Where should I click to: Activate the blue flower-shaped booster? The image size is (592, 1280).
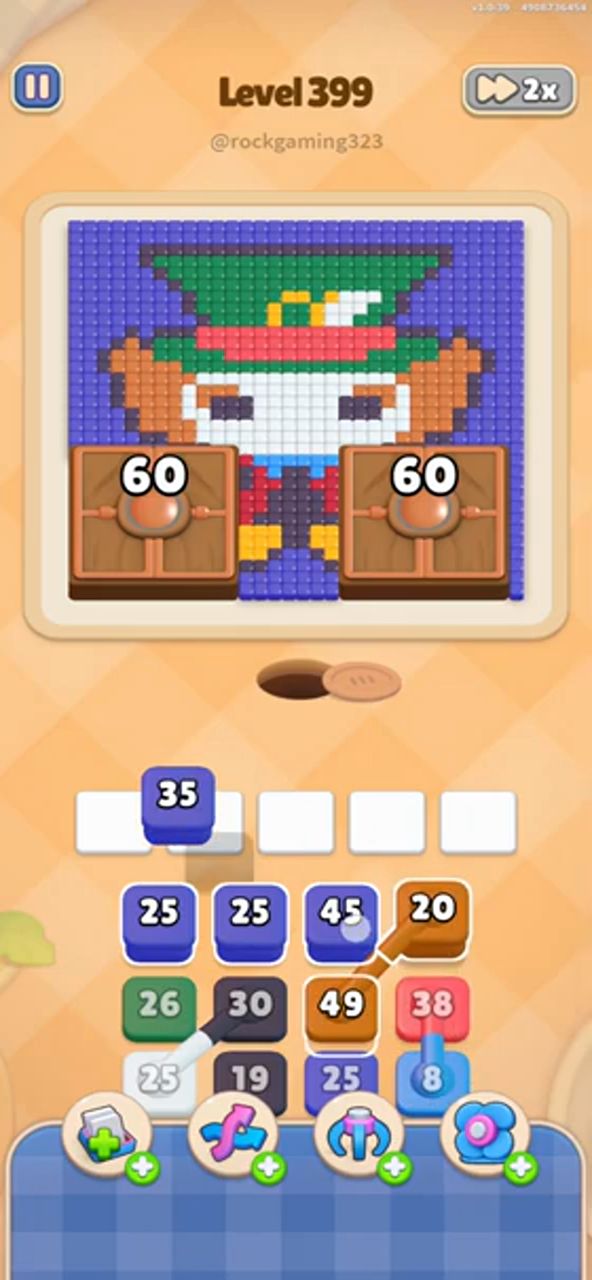(486, 1138)
